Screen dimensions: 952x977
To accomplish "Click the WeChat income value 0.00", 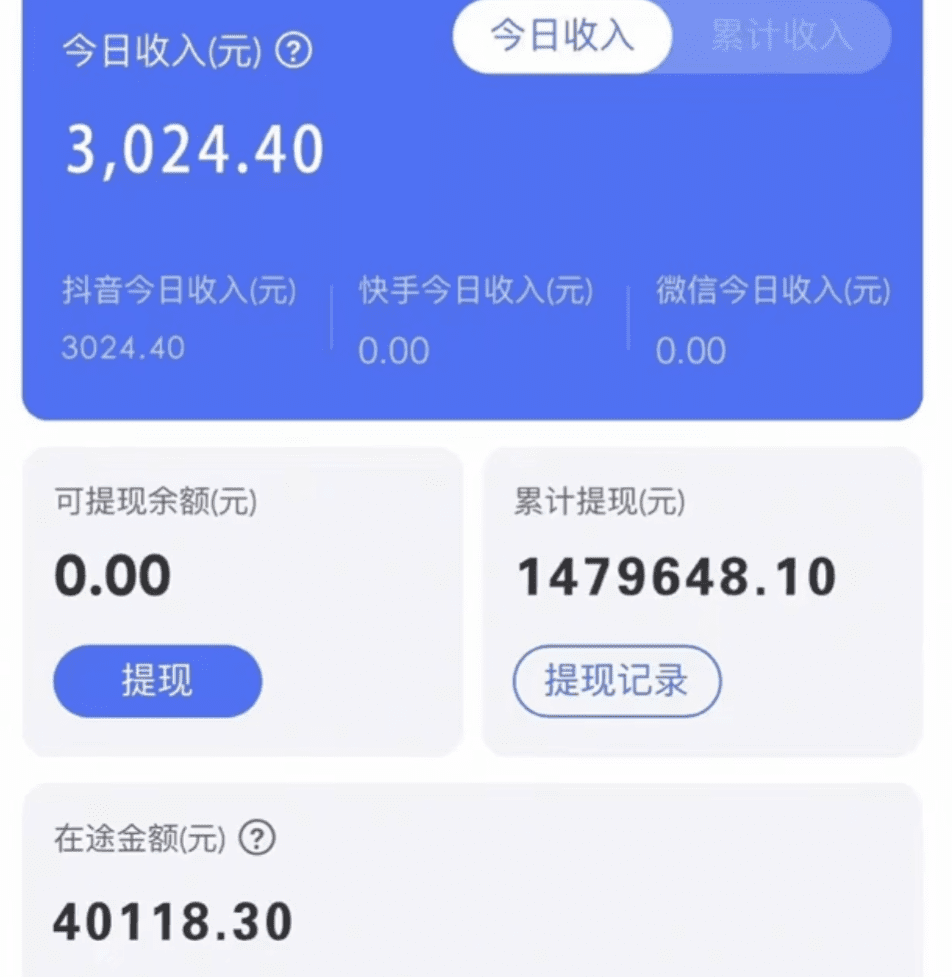I will [x=691, y=351].
